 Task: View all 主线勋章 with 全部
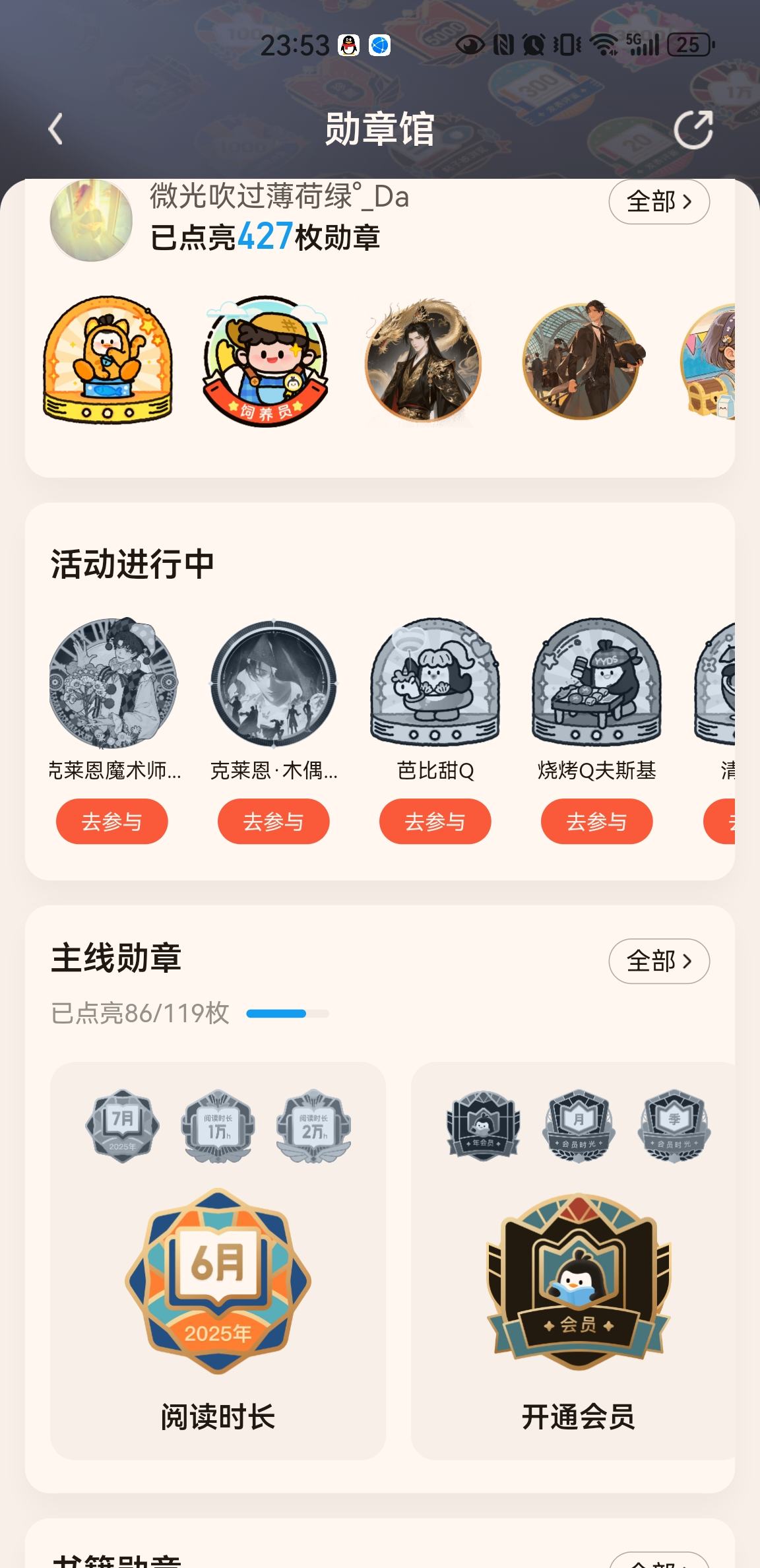(658, 961)
